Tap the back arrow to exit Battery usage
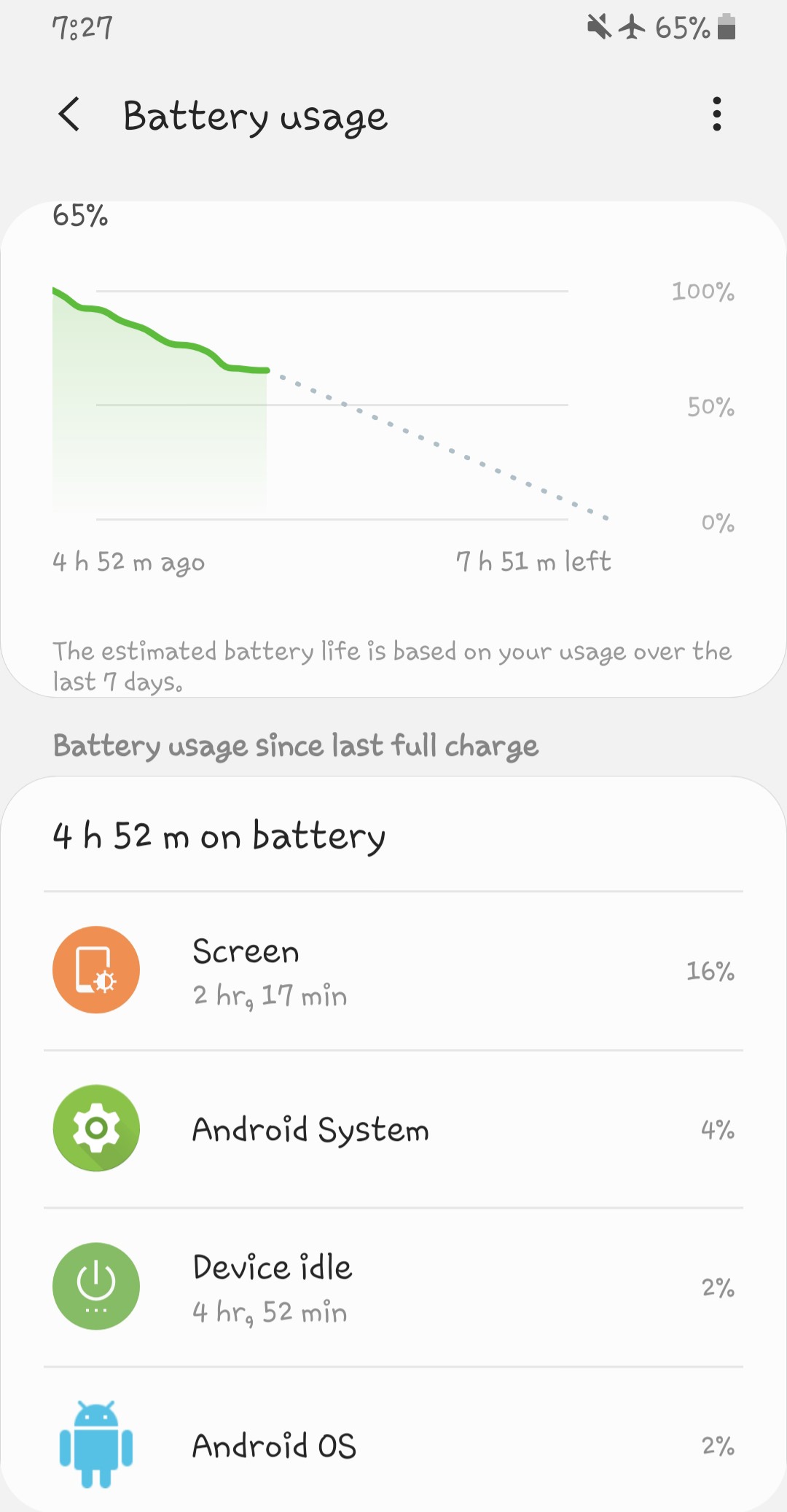The image size is (787, 1512). pos(69,115)
